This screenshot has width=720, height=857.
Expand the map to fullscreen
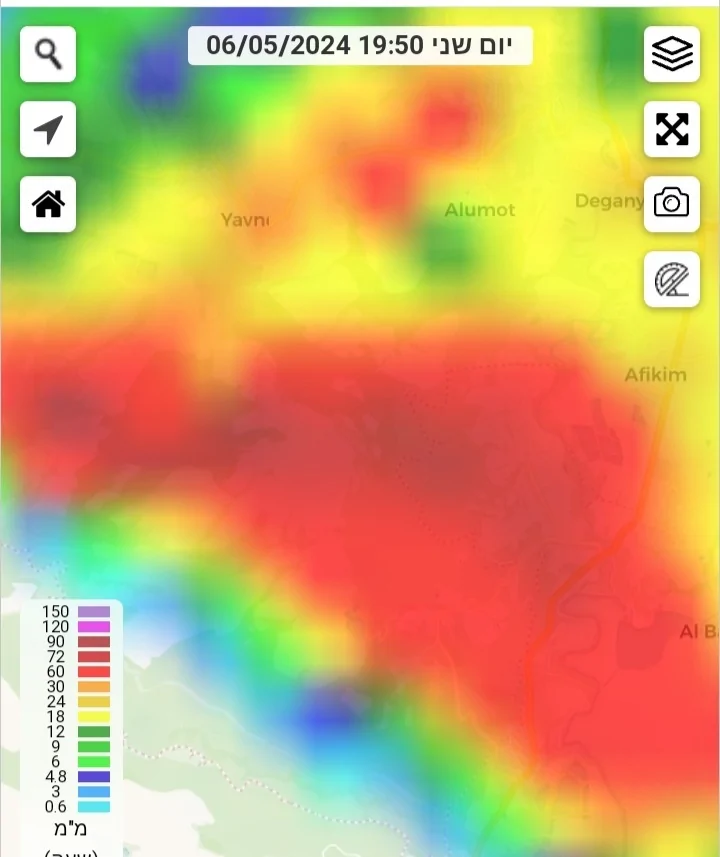671,129
